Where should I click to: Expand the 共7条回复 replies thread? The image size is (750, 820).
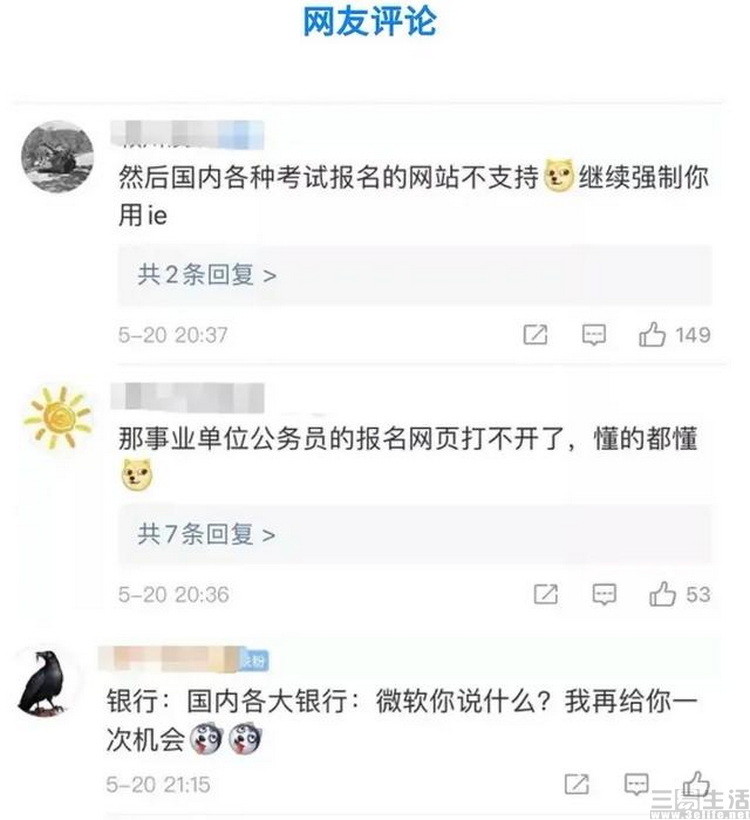[x=207, y=534]
